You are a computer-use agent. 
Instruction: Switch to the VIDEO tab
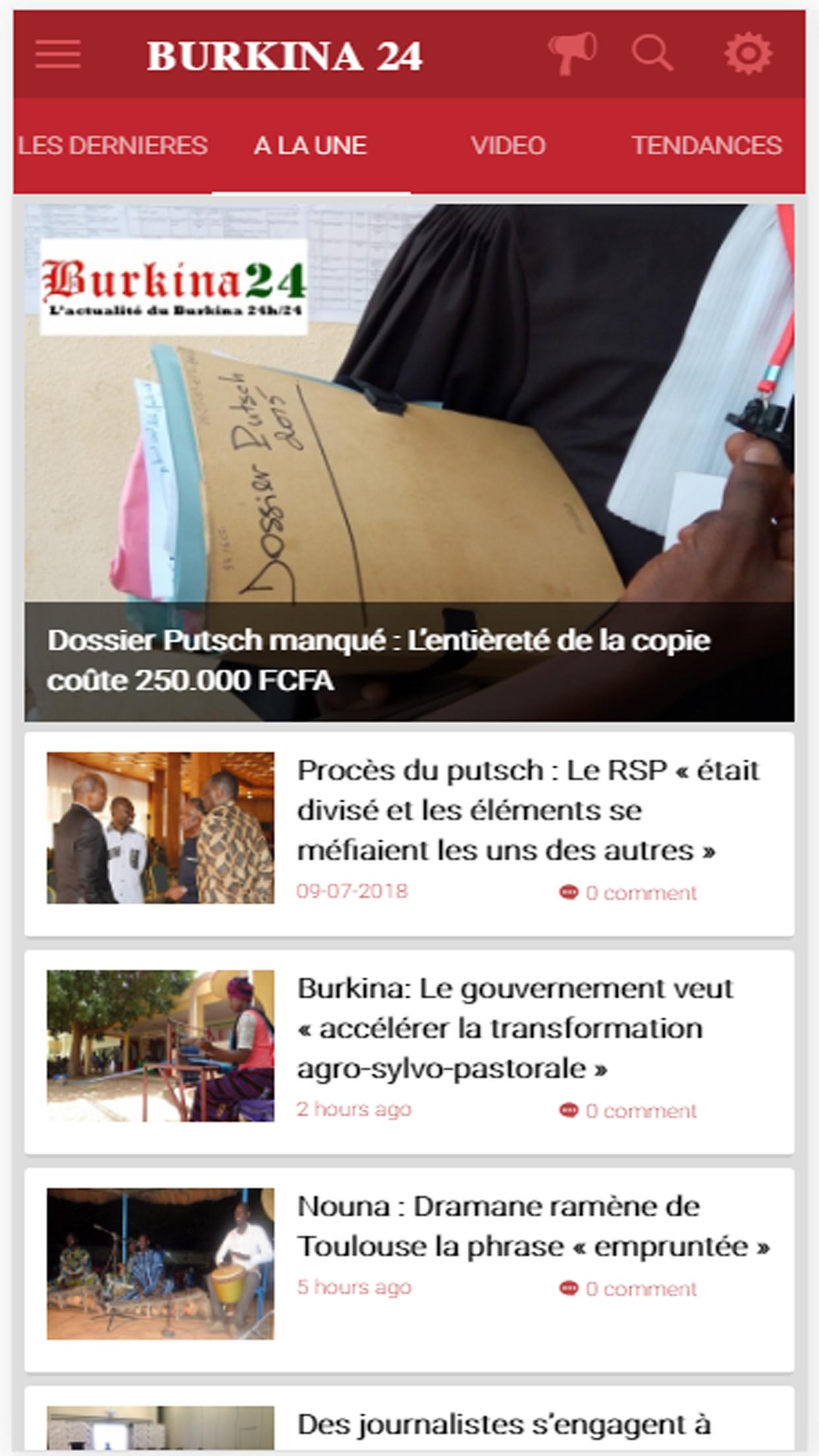(x=508, y=144)
